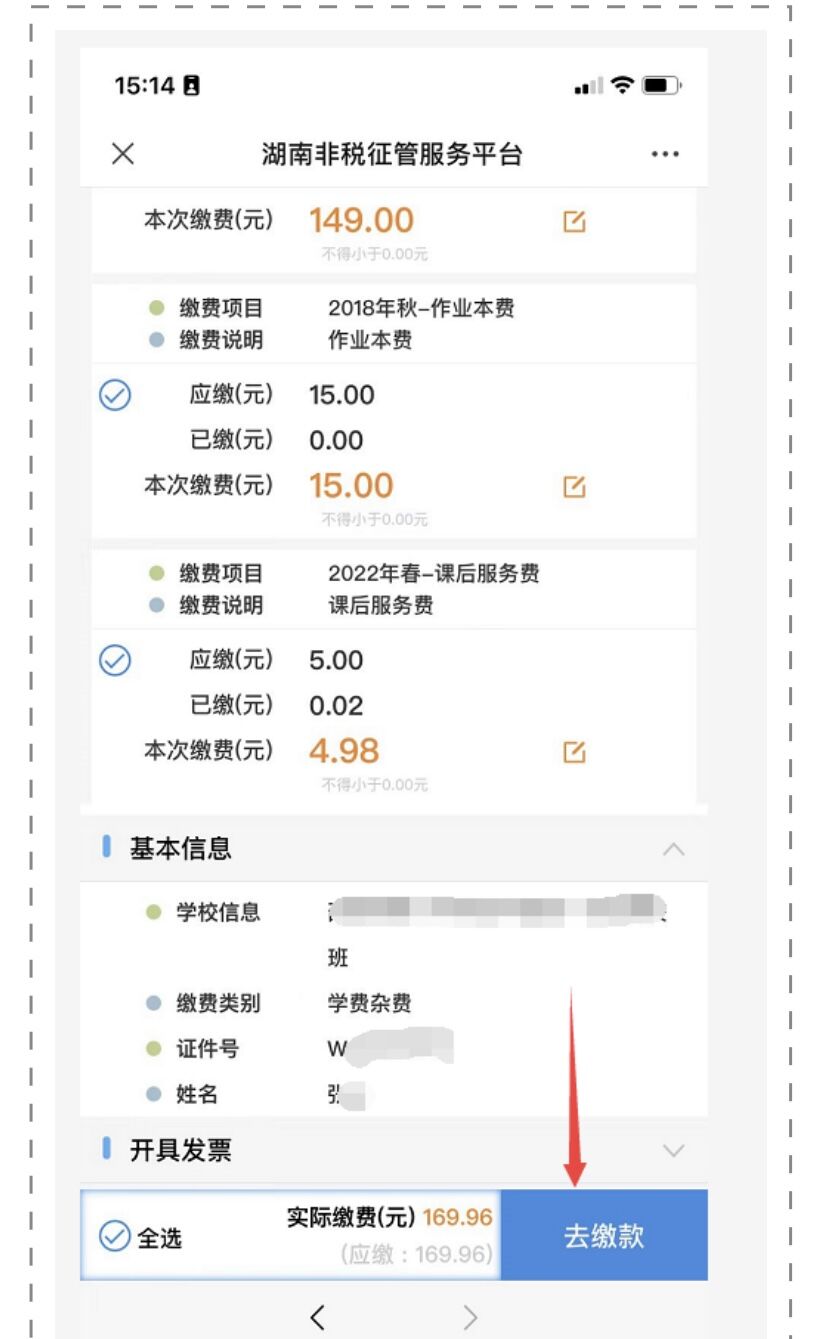827x1339 pixels.
Task: Edit the 15.00 作业本费 payment amount
Action: [x=574, y=487]
